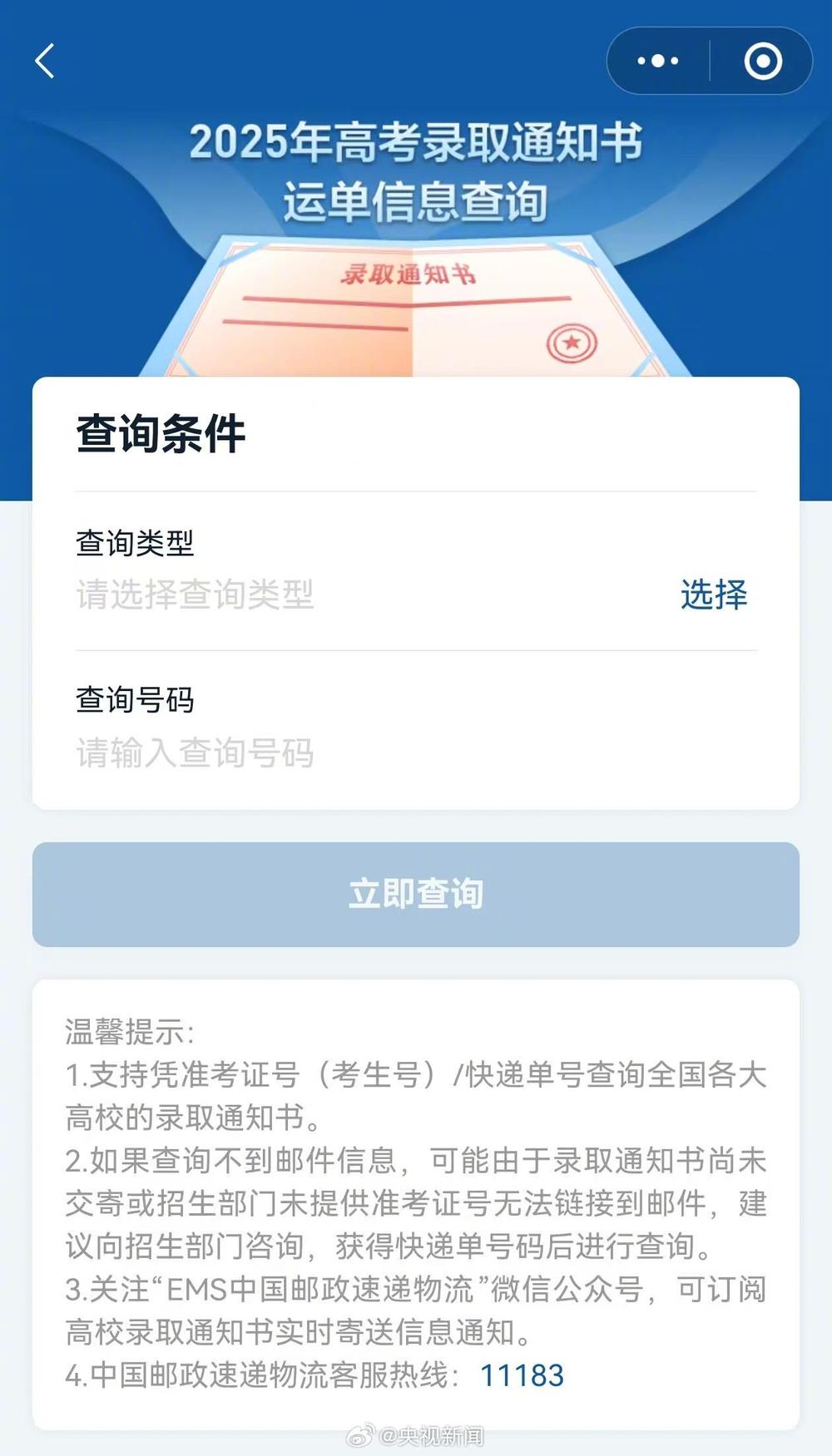Viewport: 832px width, 1456px height.
Task: Tap the 立即查询 button
Action: (x=416, y=894)
